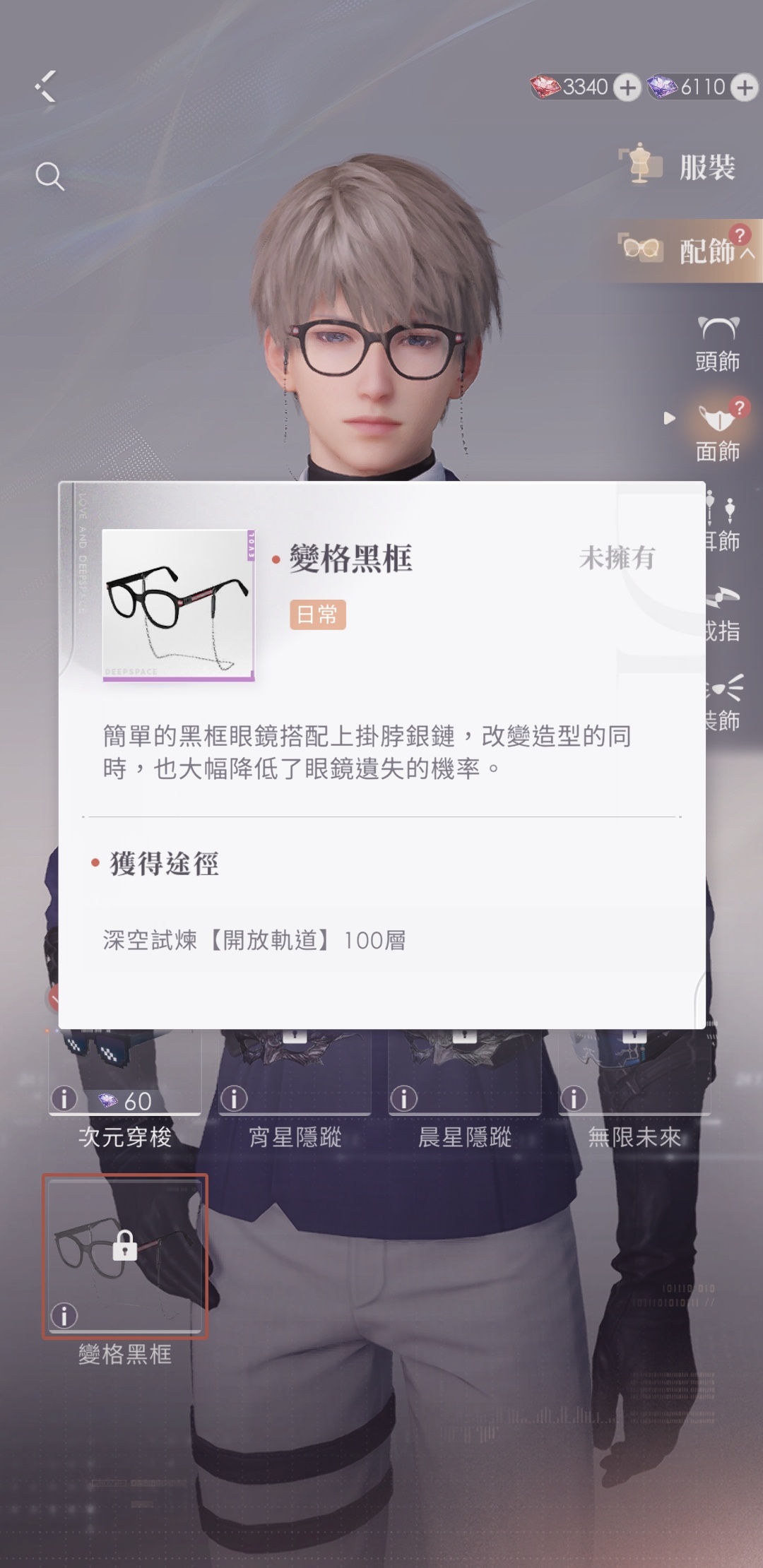
Task: Open info for 宵星隱蹤 item
Action: pos(234,1098)
